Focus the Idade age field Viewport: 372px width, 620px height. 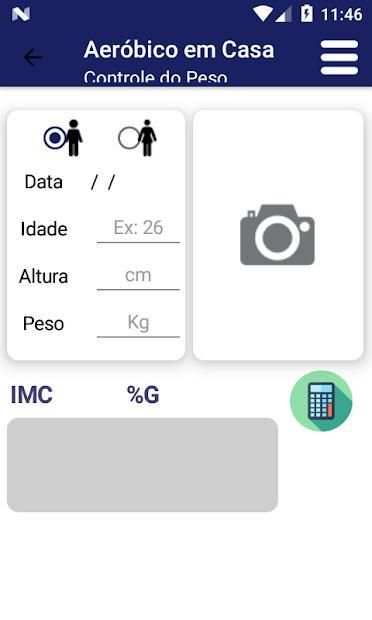point(138,229)
